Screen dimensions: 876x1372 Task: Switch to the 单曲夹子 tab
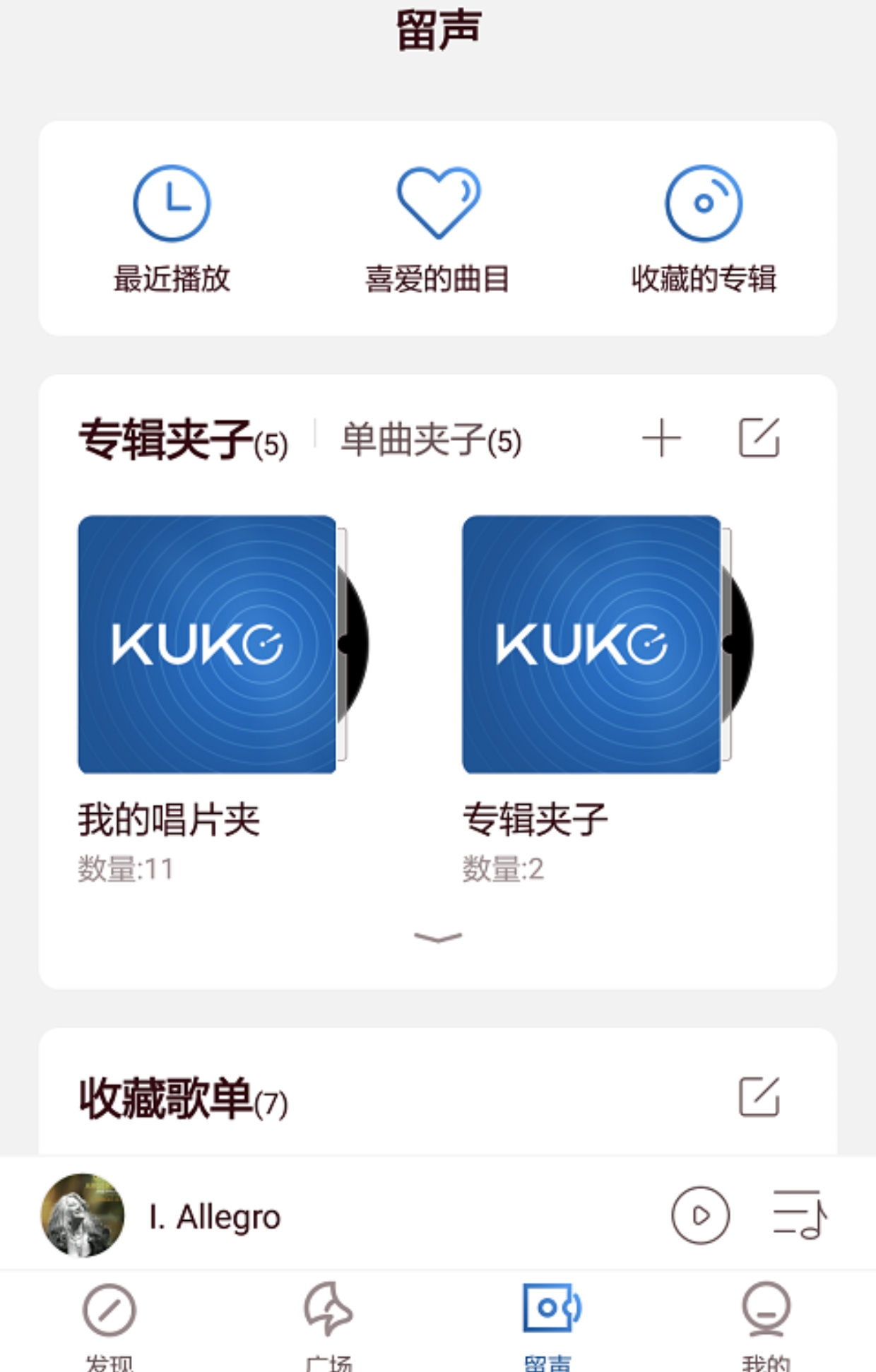[x=430, y=440]
